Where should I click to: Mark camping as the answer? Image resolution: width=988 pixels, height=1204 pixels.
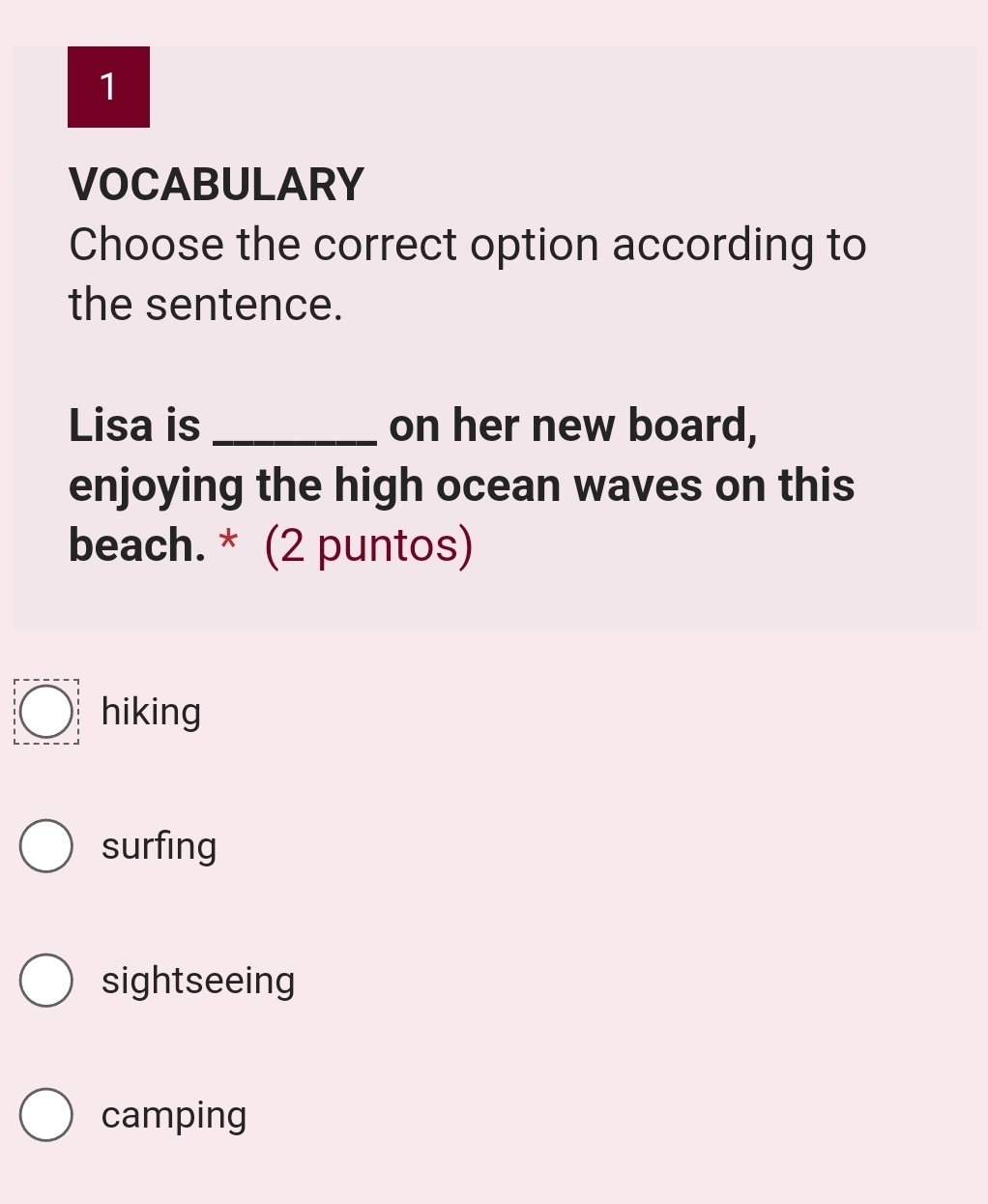(x=46, y=1115)
